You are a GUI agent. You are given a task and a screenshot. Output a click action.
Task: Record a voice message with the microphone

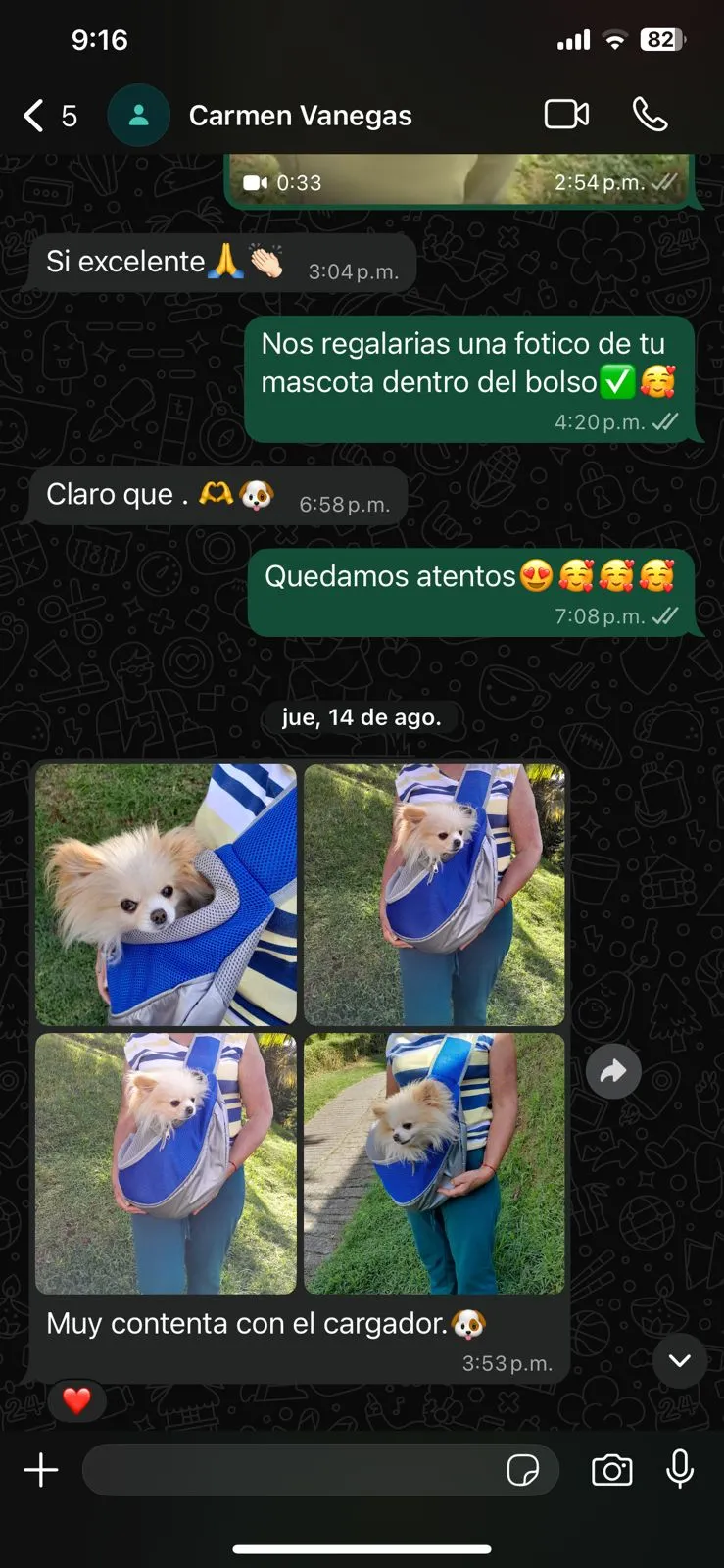[x=680, y=1470]
